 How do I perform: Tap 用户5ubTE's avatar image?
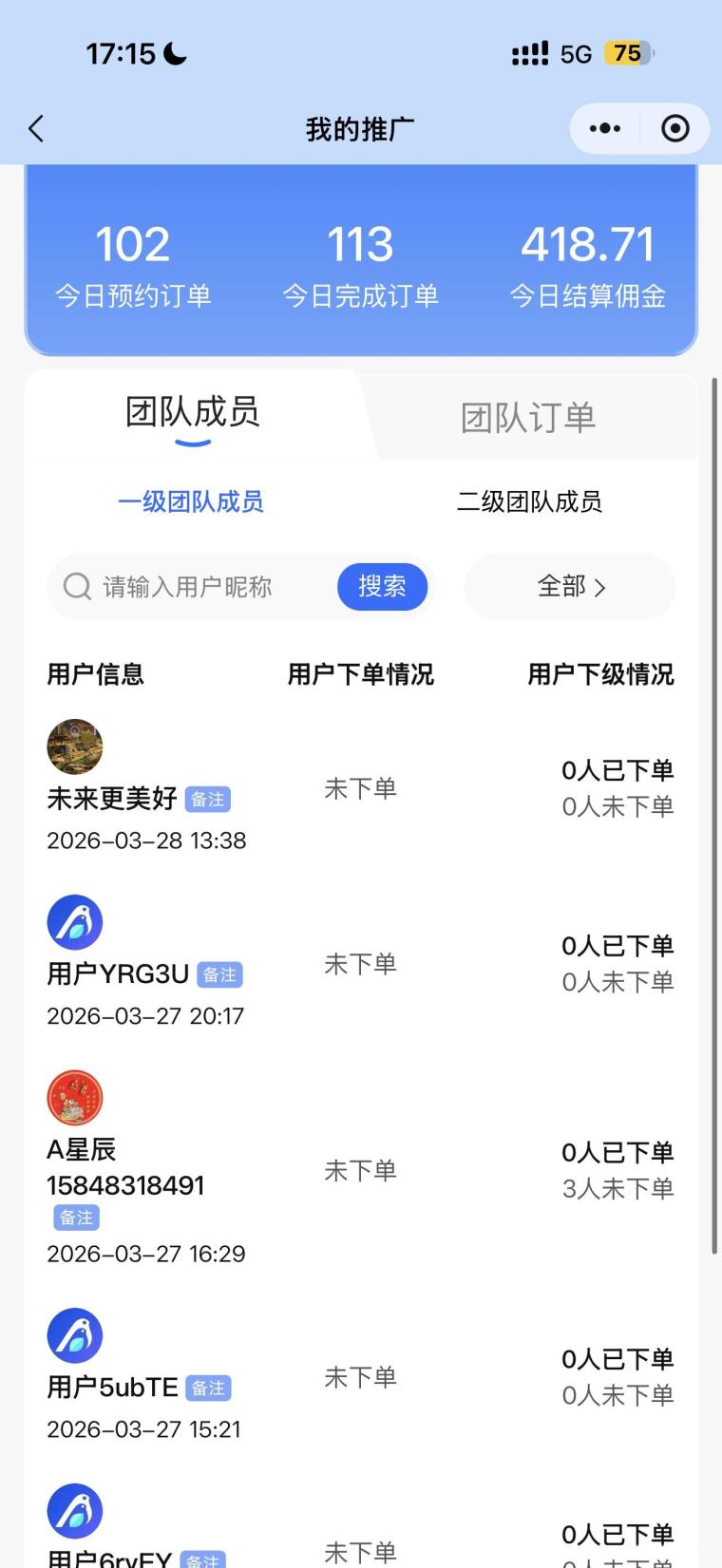(x=75, y=1335)
